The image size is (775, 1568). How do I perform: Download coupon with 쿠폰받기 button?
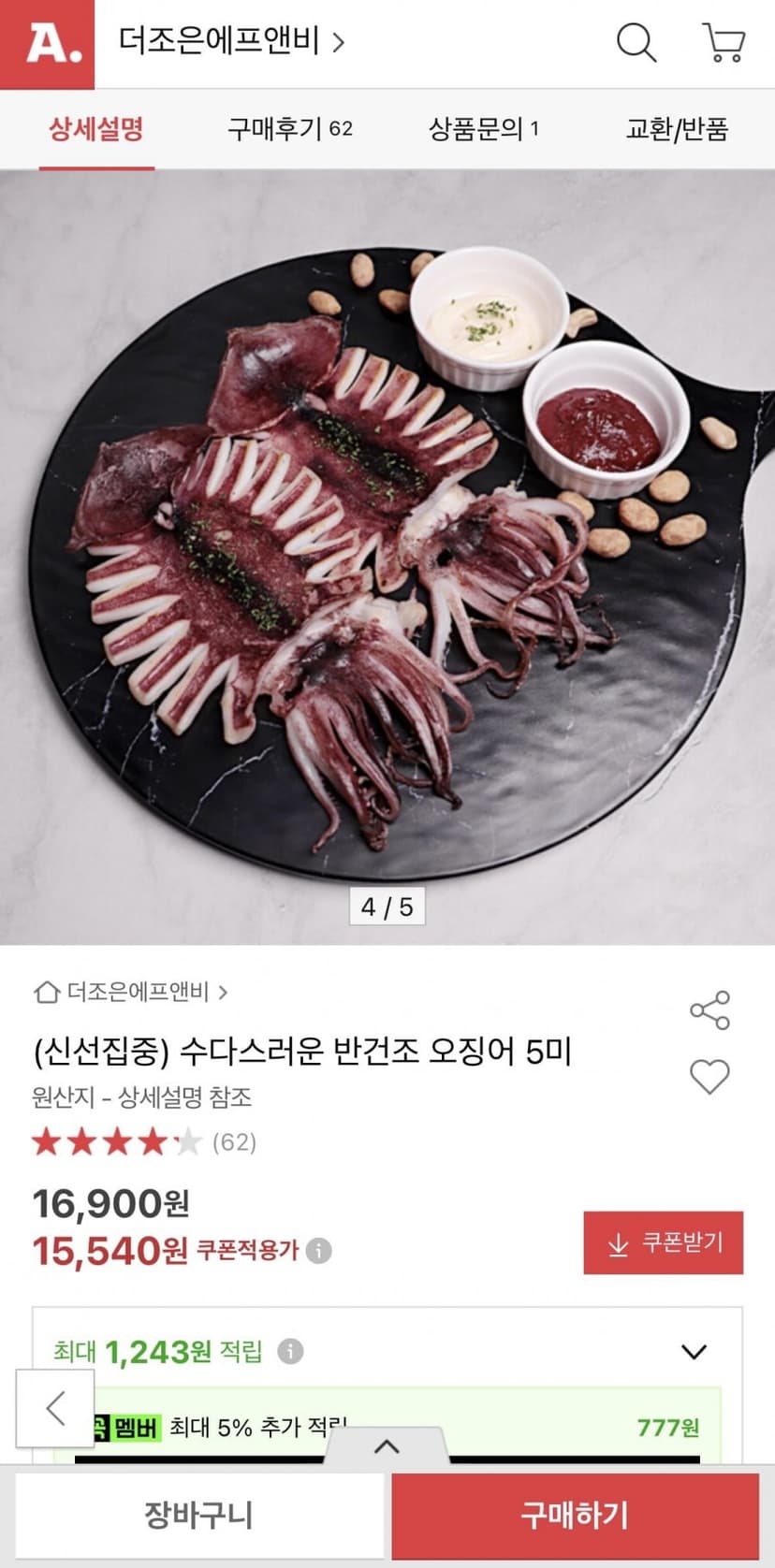click(664, 1242)
